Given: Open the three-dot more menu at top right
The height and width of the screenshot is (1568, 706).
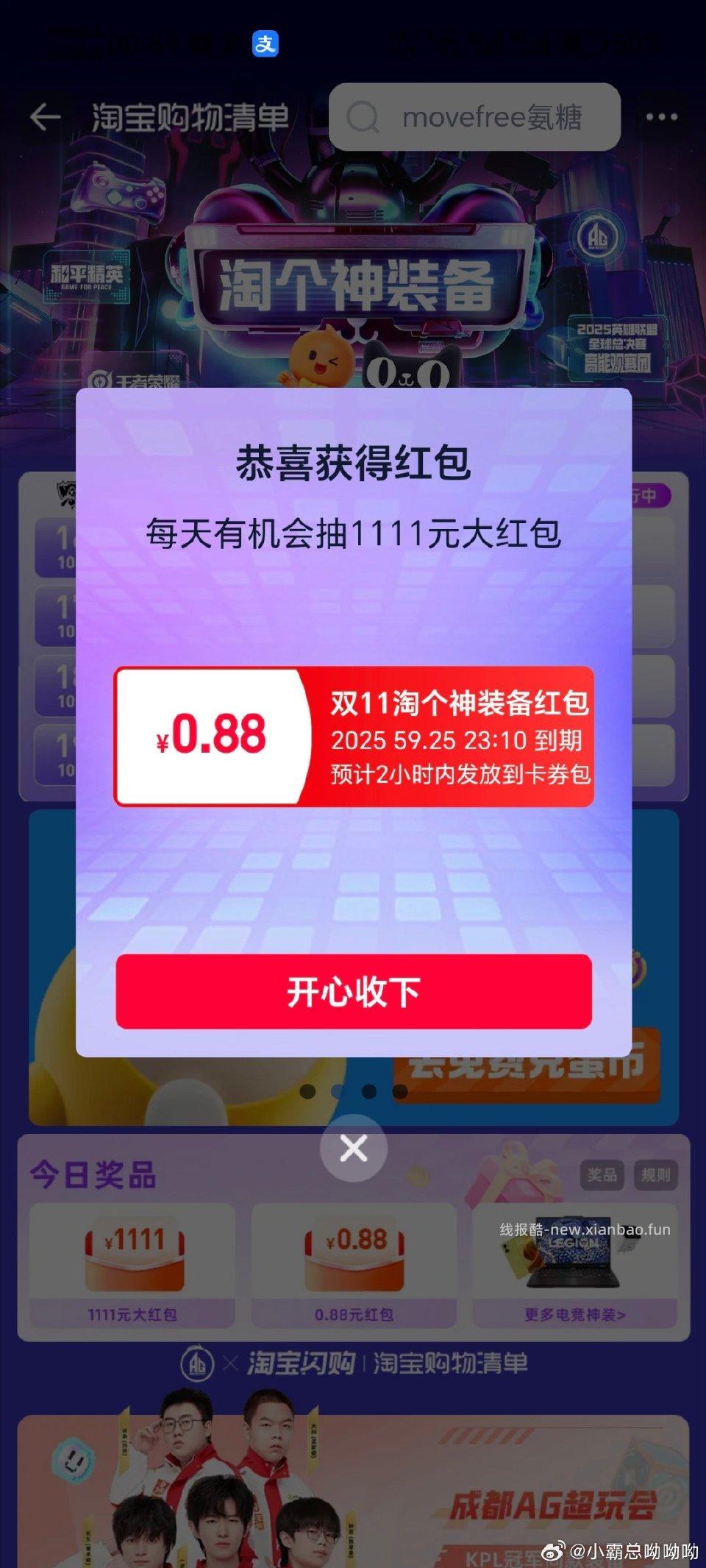Looking at the screenshot, I should pos(661,118).
